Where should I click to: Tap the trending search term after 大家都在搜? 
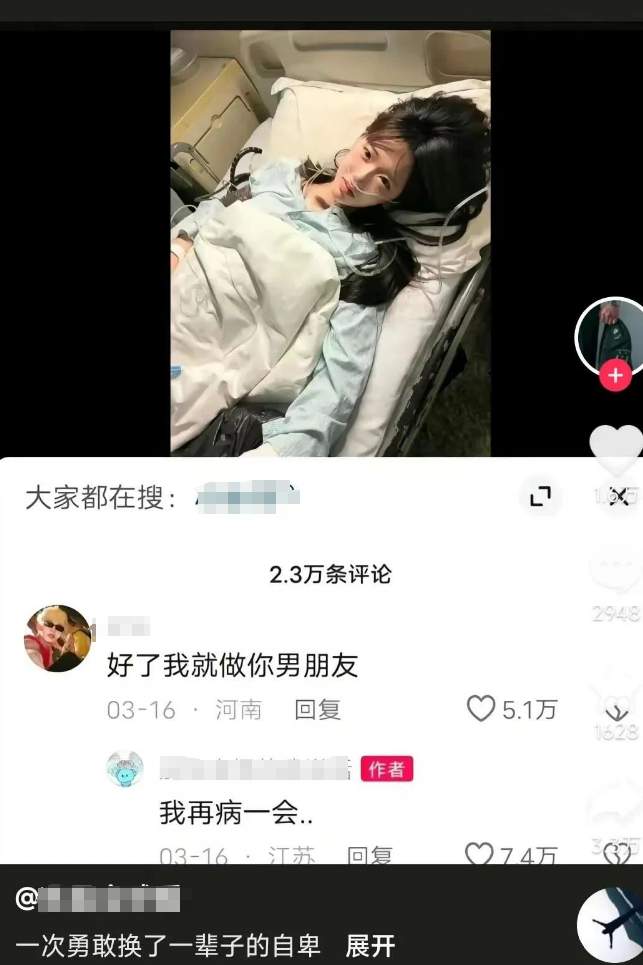coord(247,497)
